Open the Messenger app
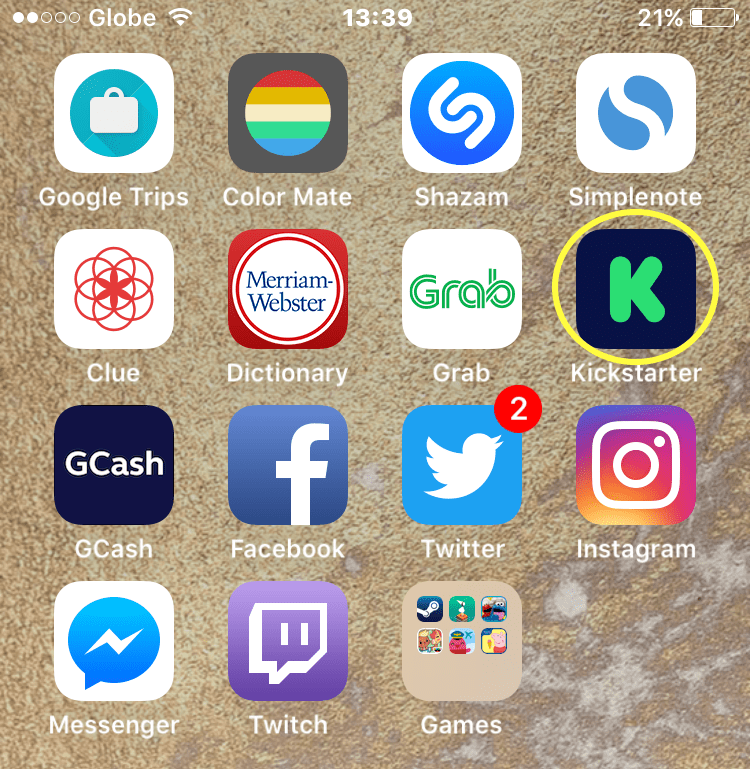 pyautogui.click(x=114, y=641)
